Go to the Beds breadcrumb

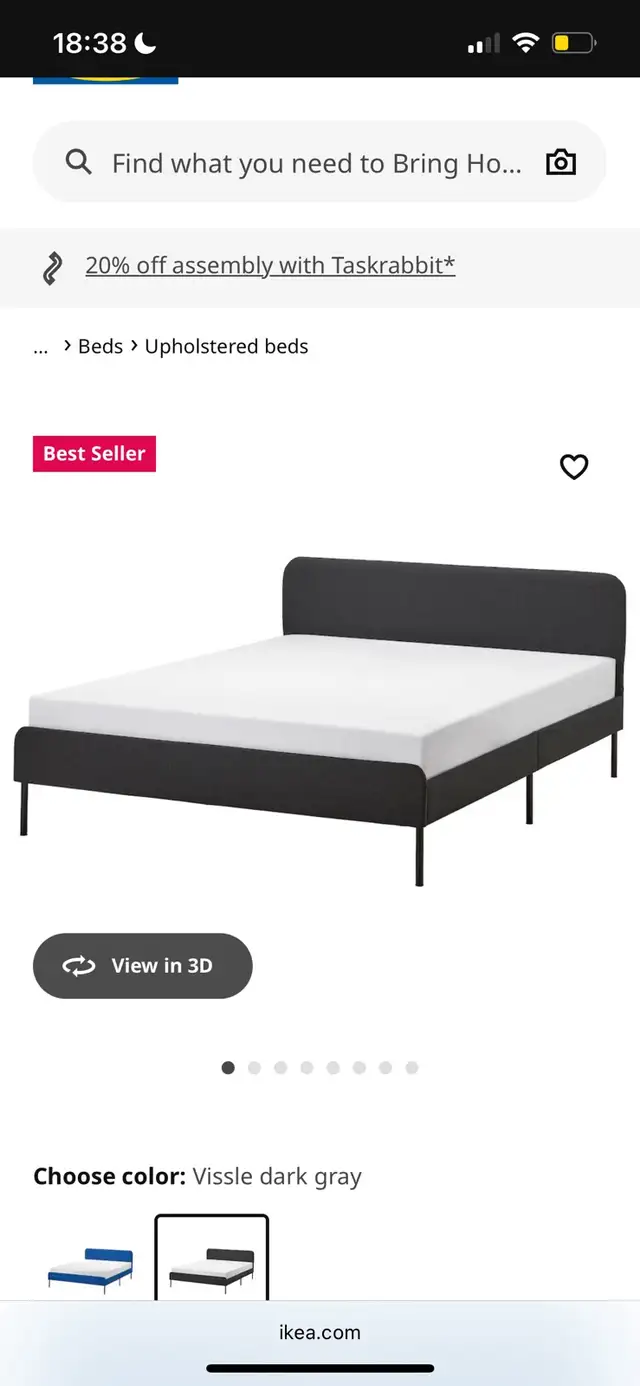(100, 346)
